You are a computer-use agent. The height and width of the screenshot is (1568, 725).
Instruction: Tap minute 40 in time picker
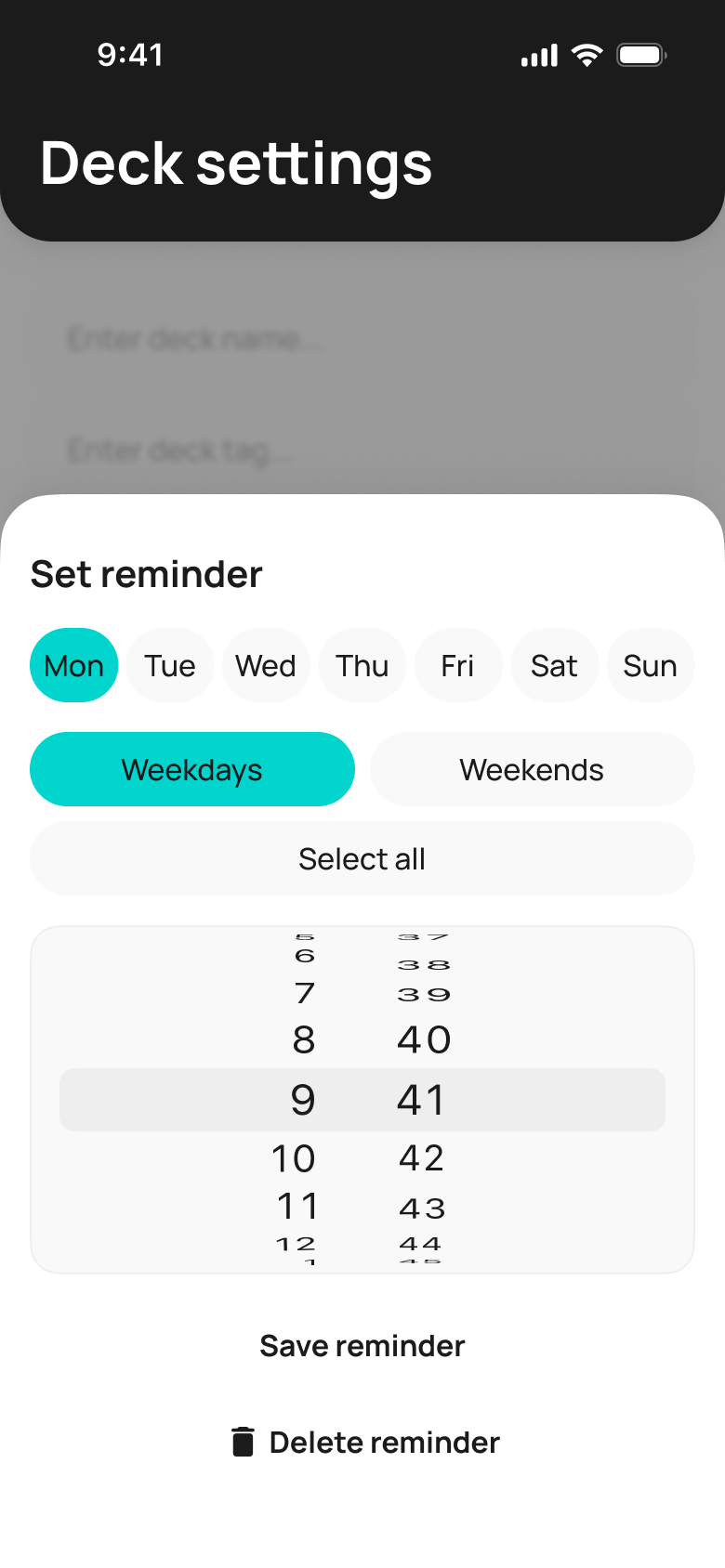point(424,1039)
